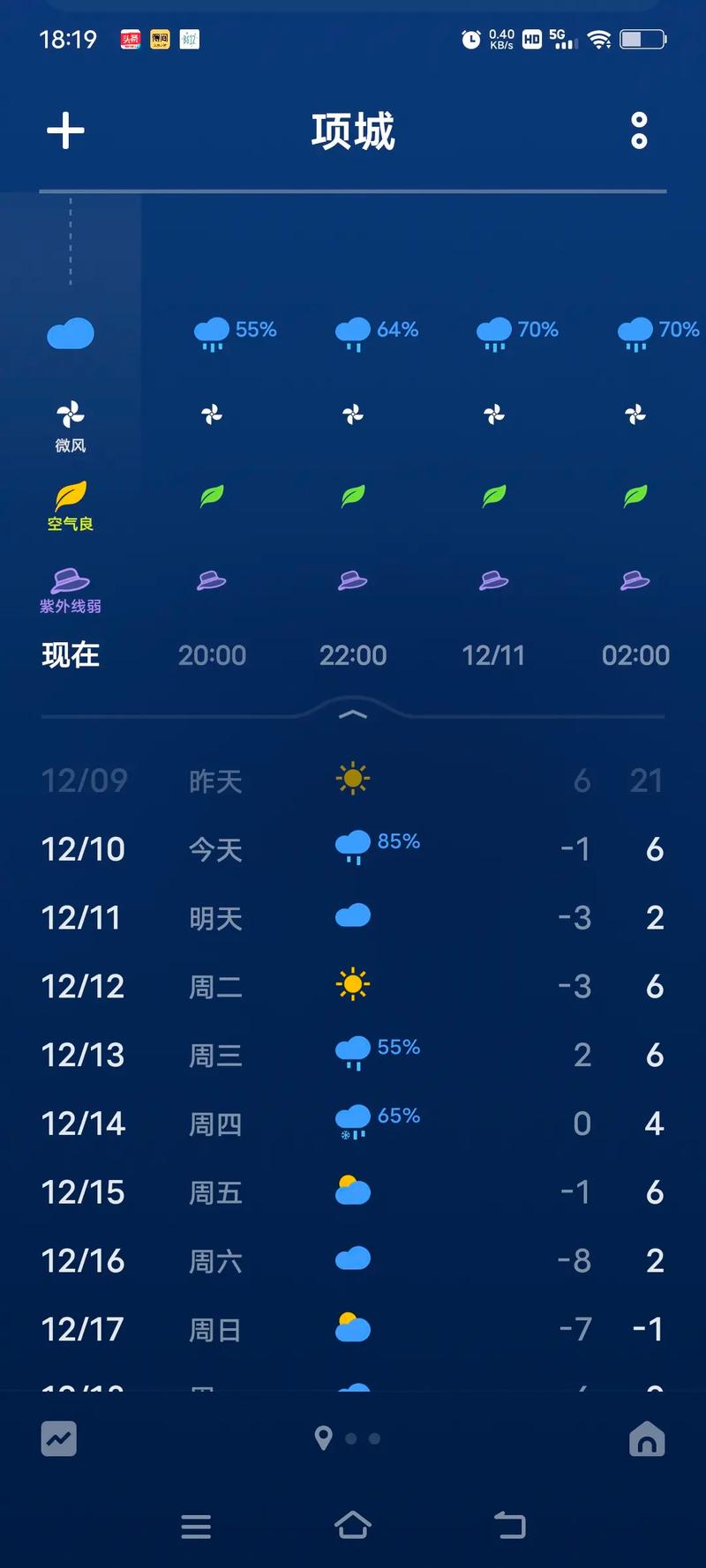Tap the wind pinwheel icon labeled 微风
Image resolution: width=706 pixels, height=1568 pixels.
(70, 412)
